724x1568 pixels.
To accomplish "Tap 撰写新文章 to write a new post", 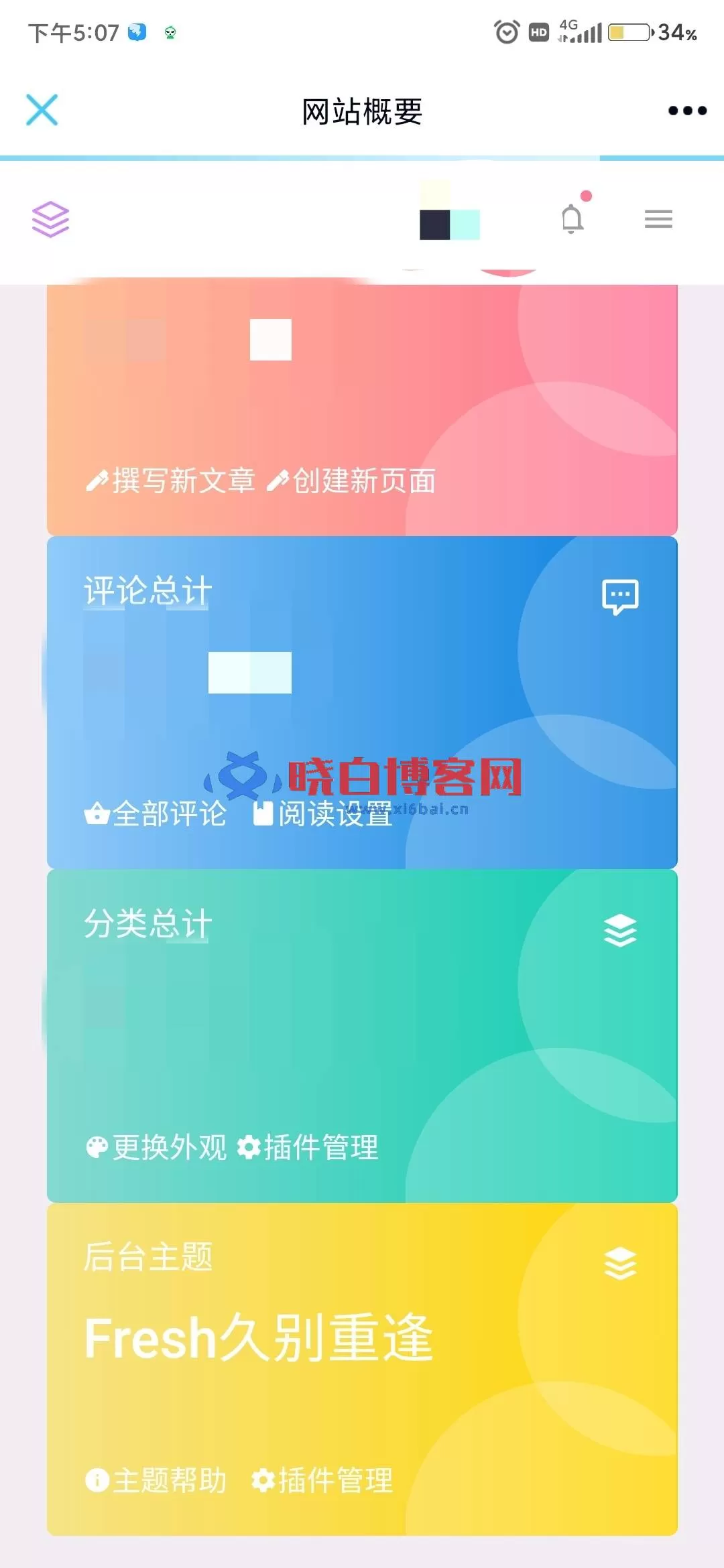I will pos(170,480).
